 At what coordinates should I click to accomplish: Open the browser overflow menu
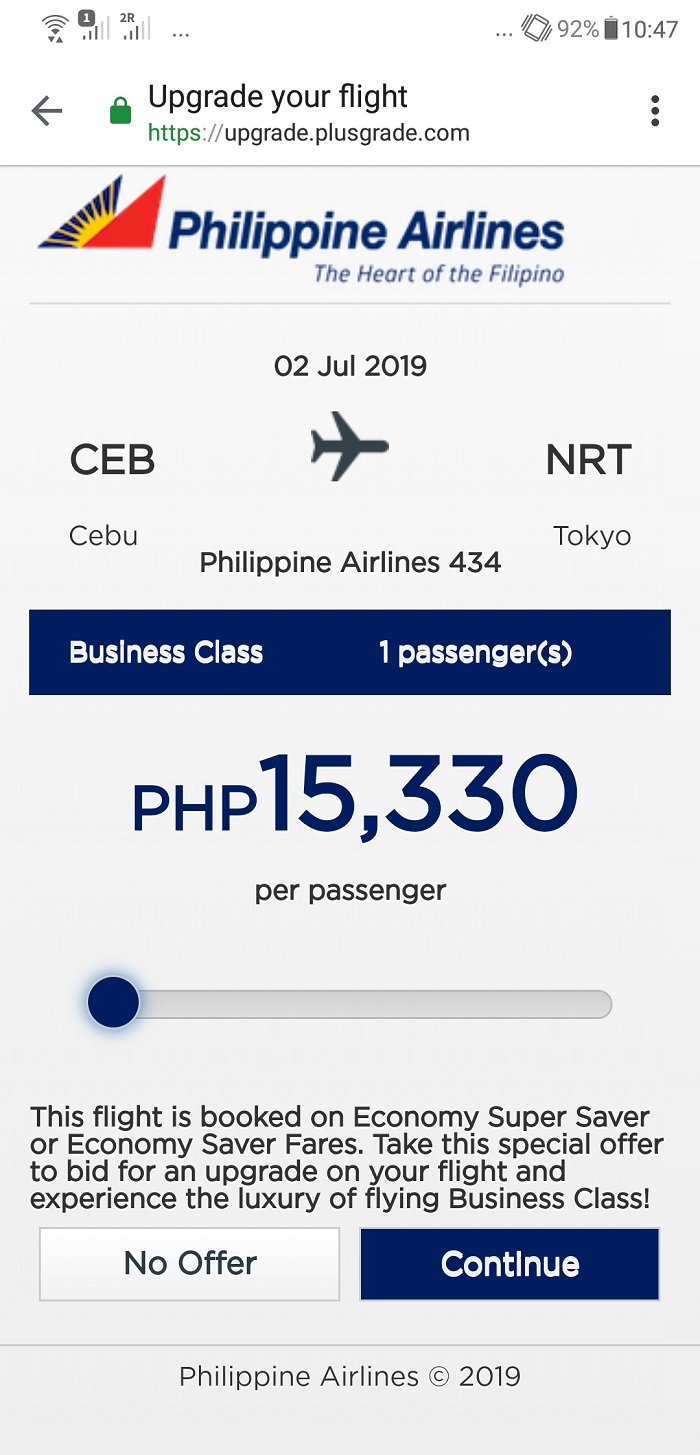click(655, 111)
